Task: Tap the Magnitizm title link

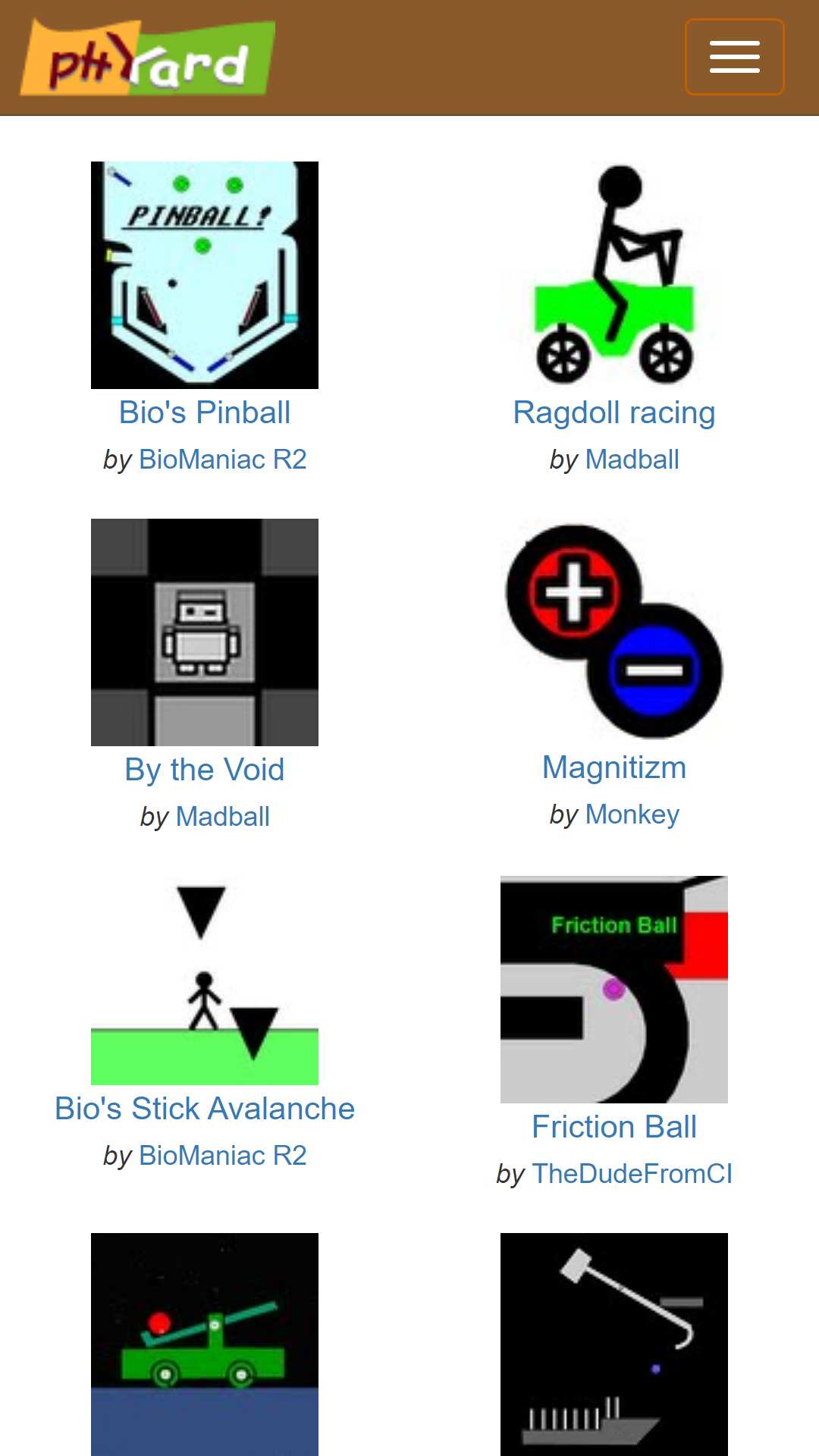Action: click(614, 767)
